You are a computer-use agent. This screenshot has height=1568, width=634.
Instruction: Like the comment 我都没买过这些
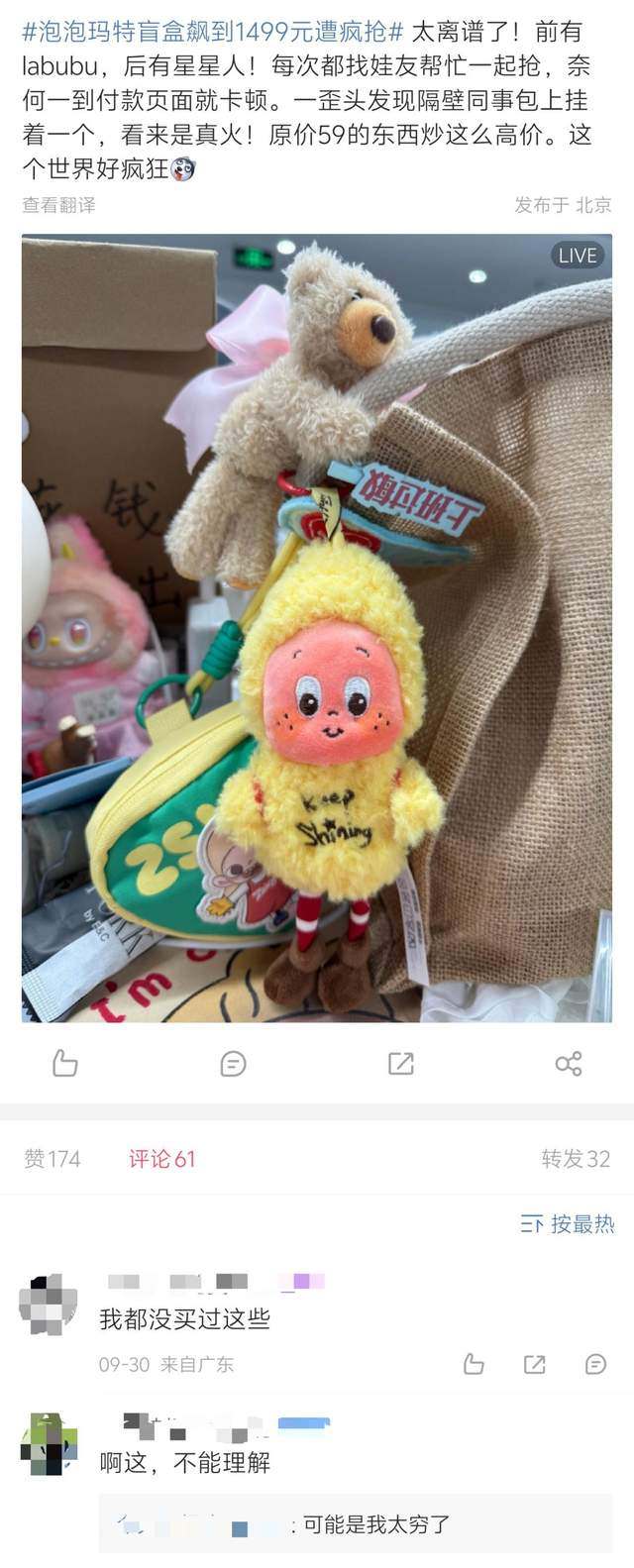point(475,1364)
